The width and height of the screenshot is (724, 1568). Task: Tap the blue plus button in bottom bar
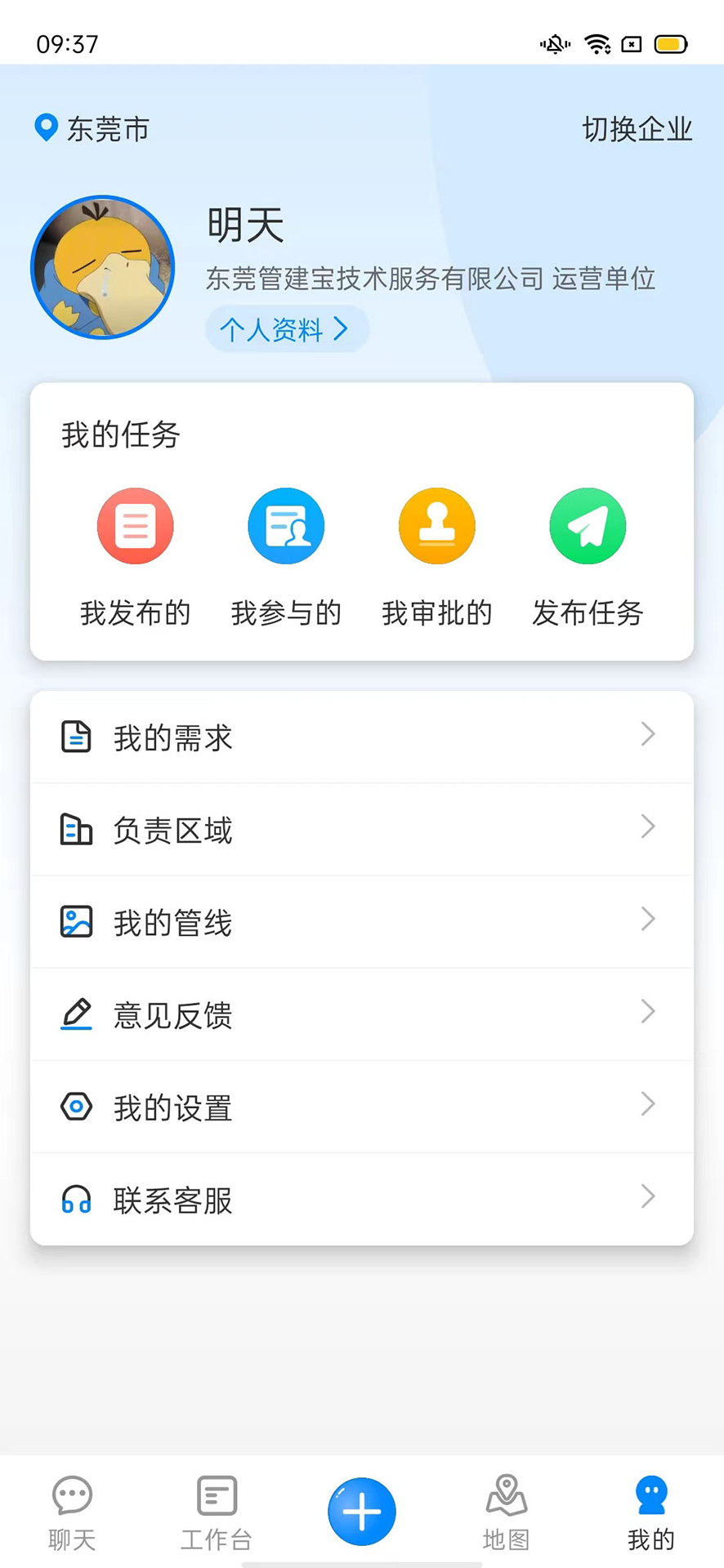pos(361,1511)
